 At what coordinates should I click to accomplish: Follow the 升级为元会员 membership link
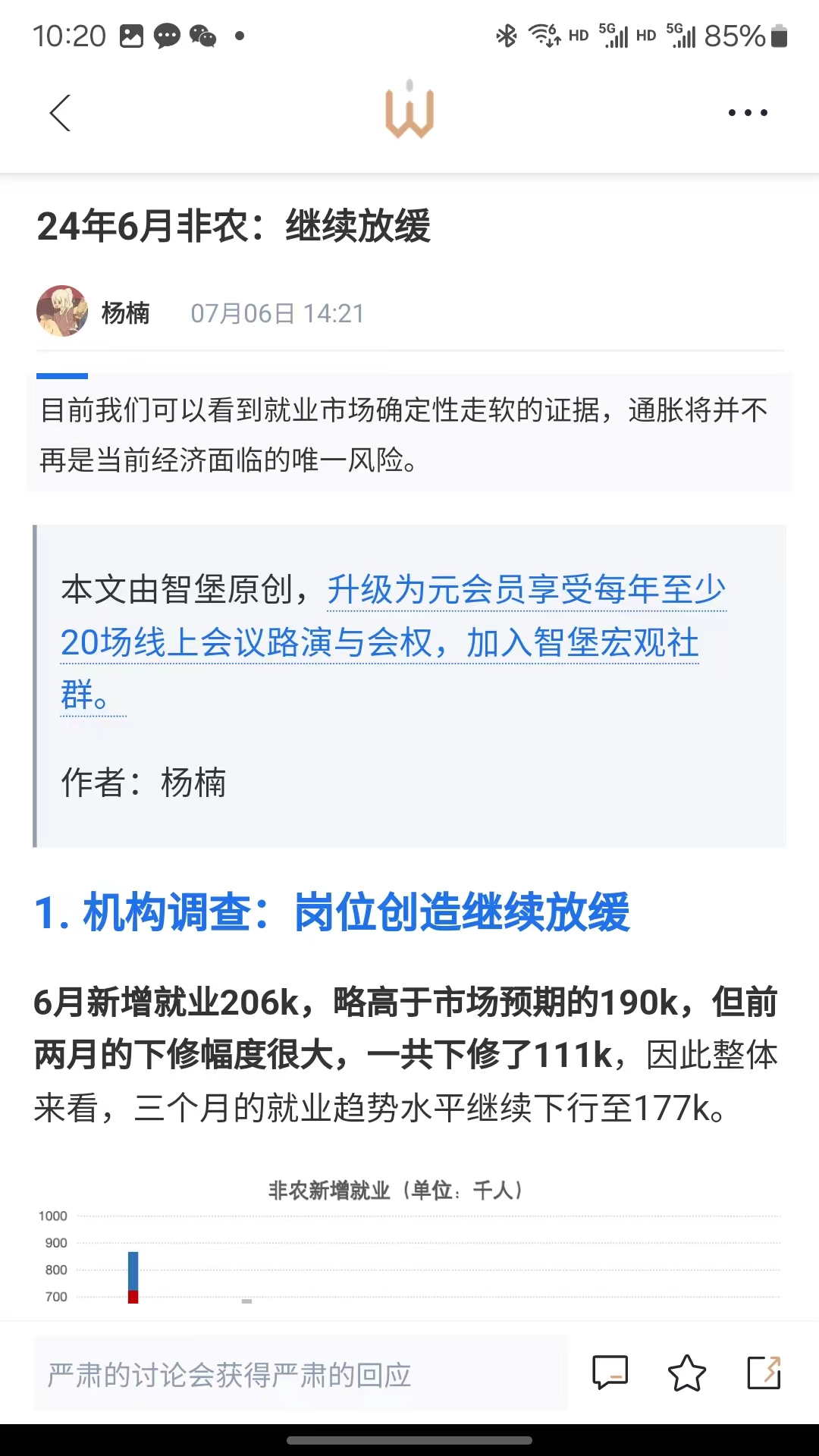526,590
